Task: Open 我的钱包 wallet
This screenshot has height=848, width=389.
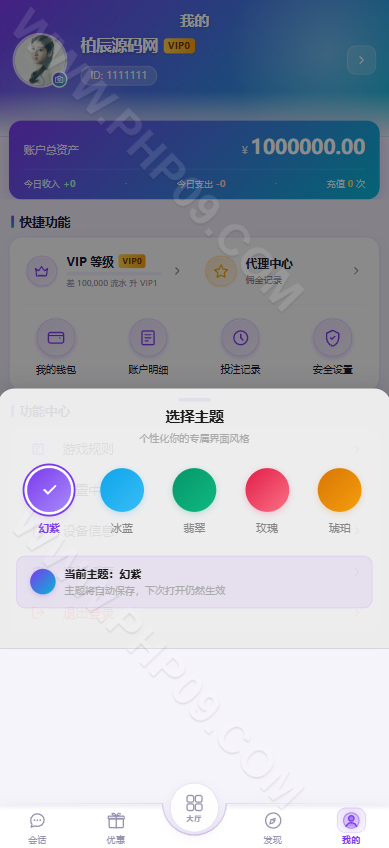Action: point(56,347)
